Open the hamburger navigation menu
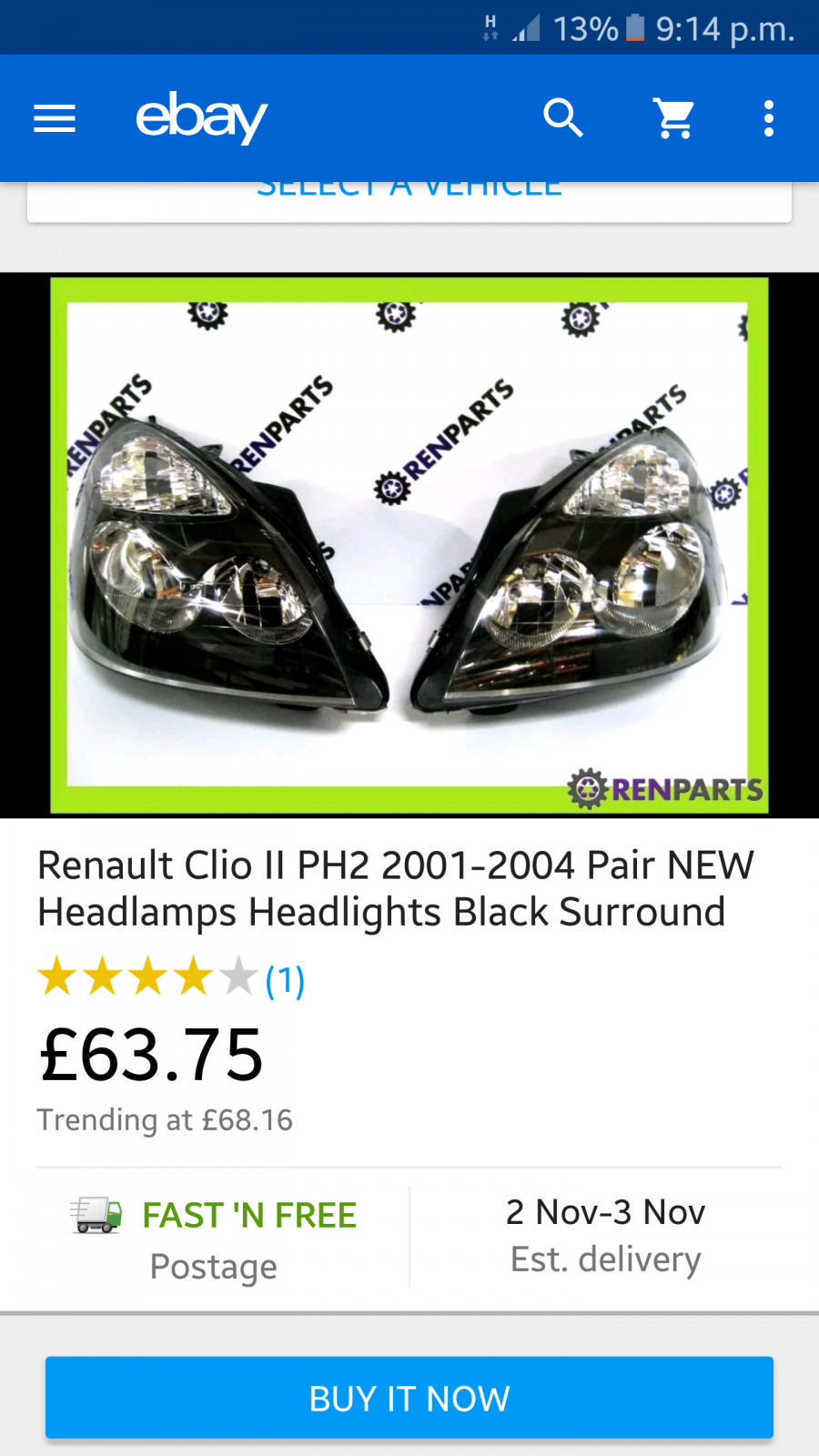The height and width of the screenshot is (1456, 819). click(55, 118)
